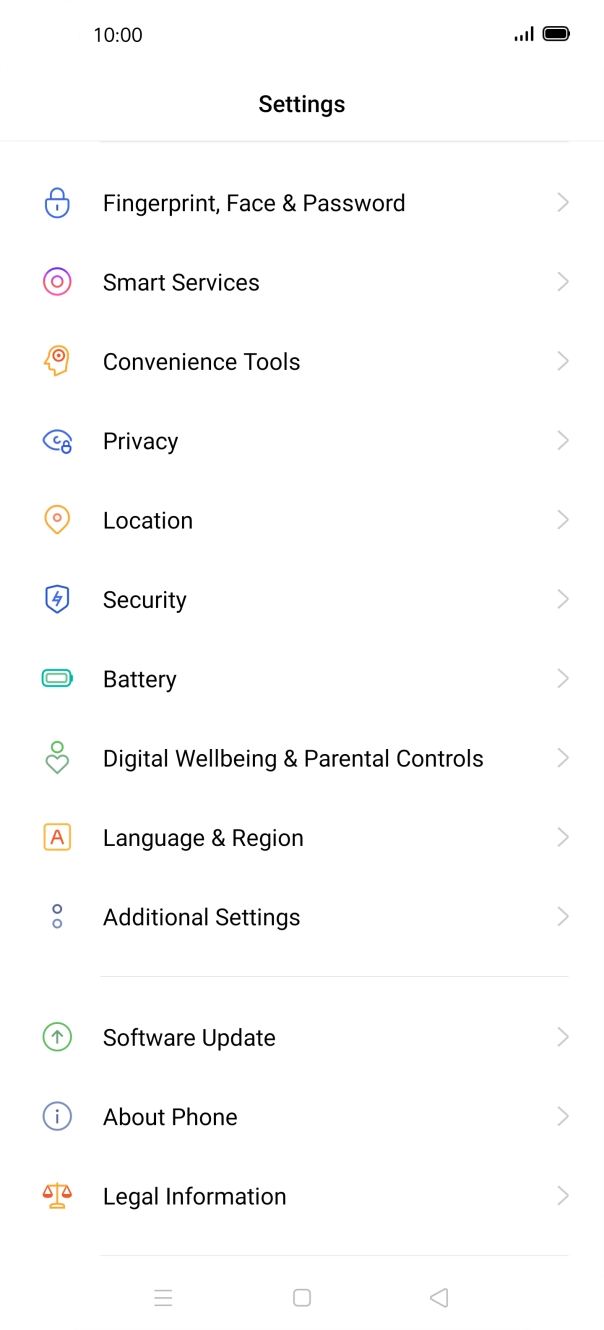
Task: Choose Language & Region
Action: coord(203,838)
